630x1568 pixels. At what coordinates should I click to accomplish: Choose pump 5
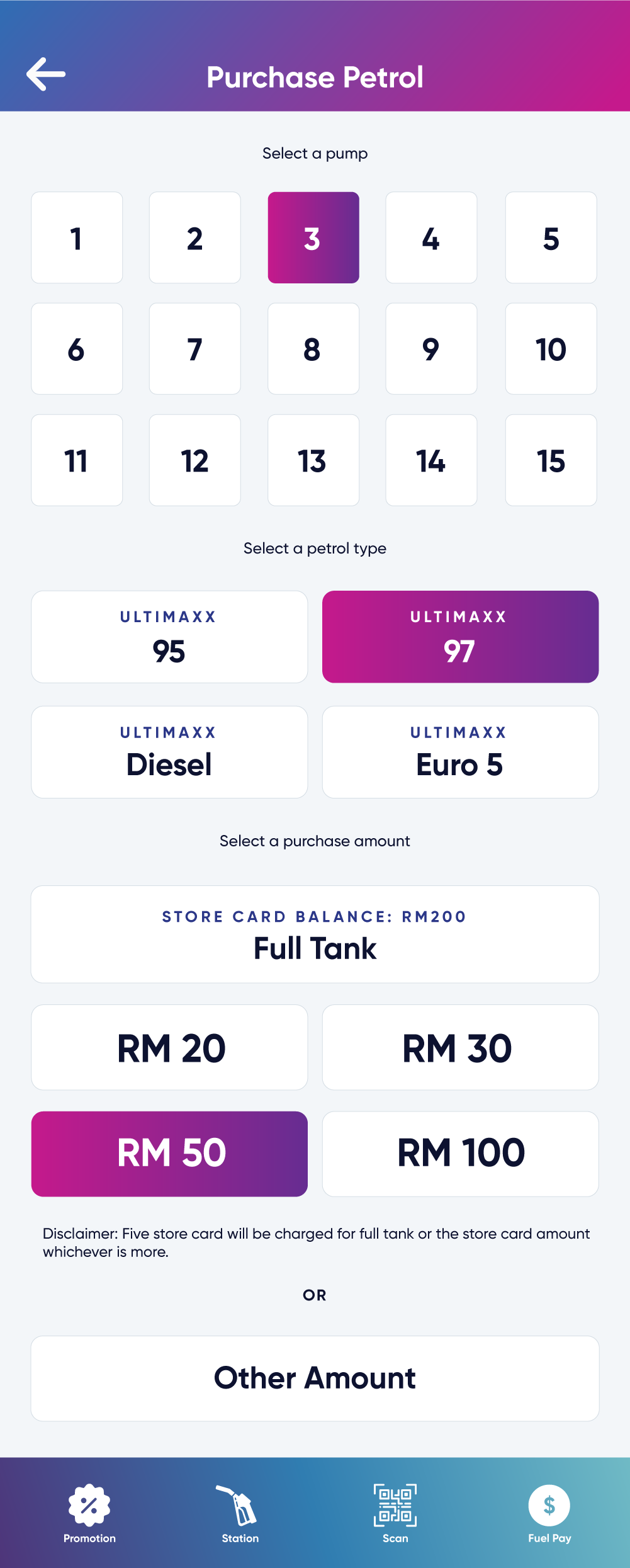[551, 238]
